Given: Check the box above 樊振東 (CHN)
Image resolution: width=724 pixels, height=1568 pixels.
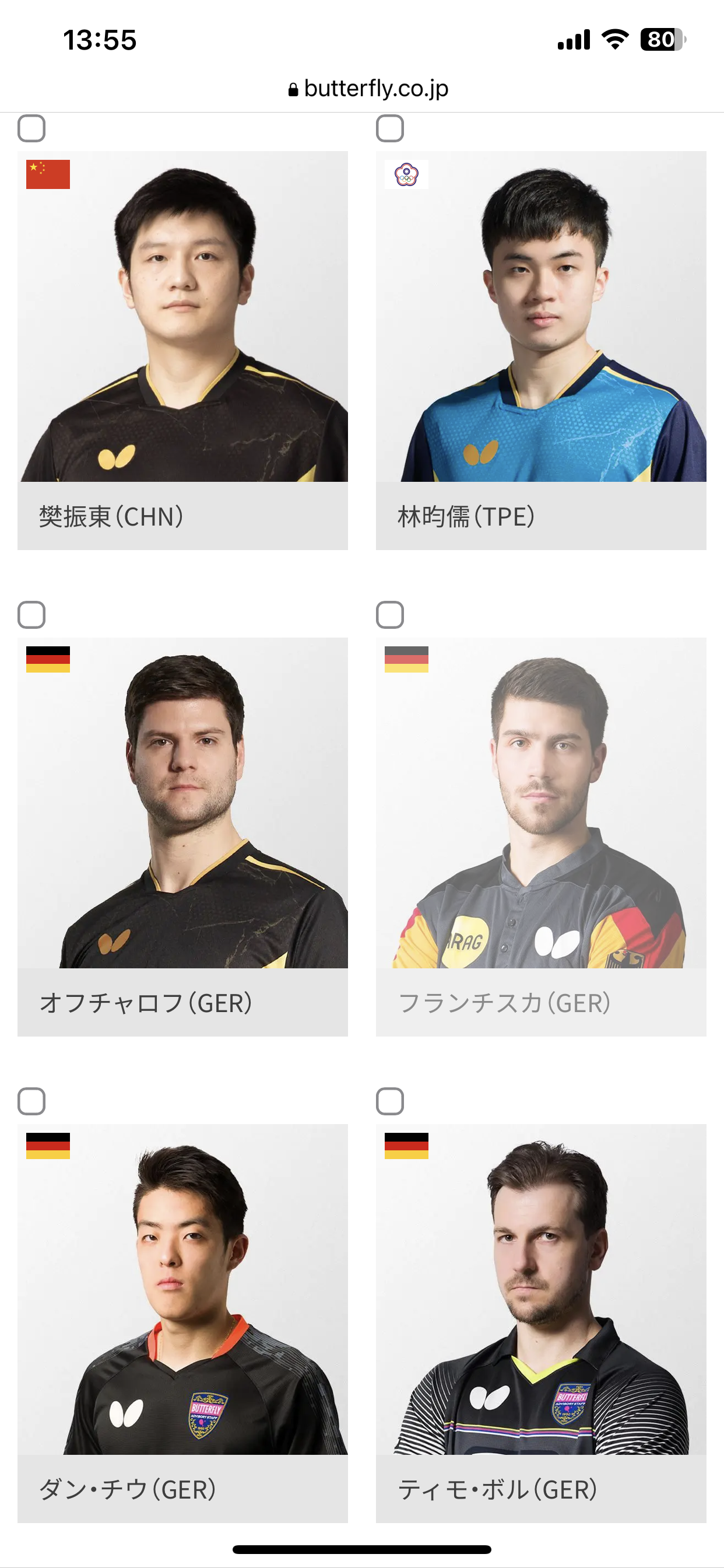Looking at the screenshot, I should [31, 128].
